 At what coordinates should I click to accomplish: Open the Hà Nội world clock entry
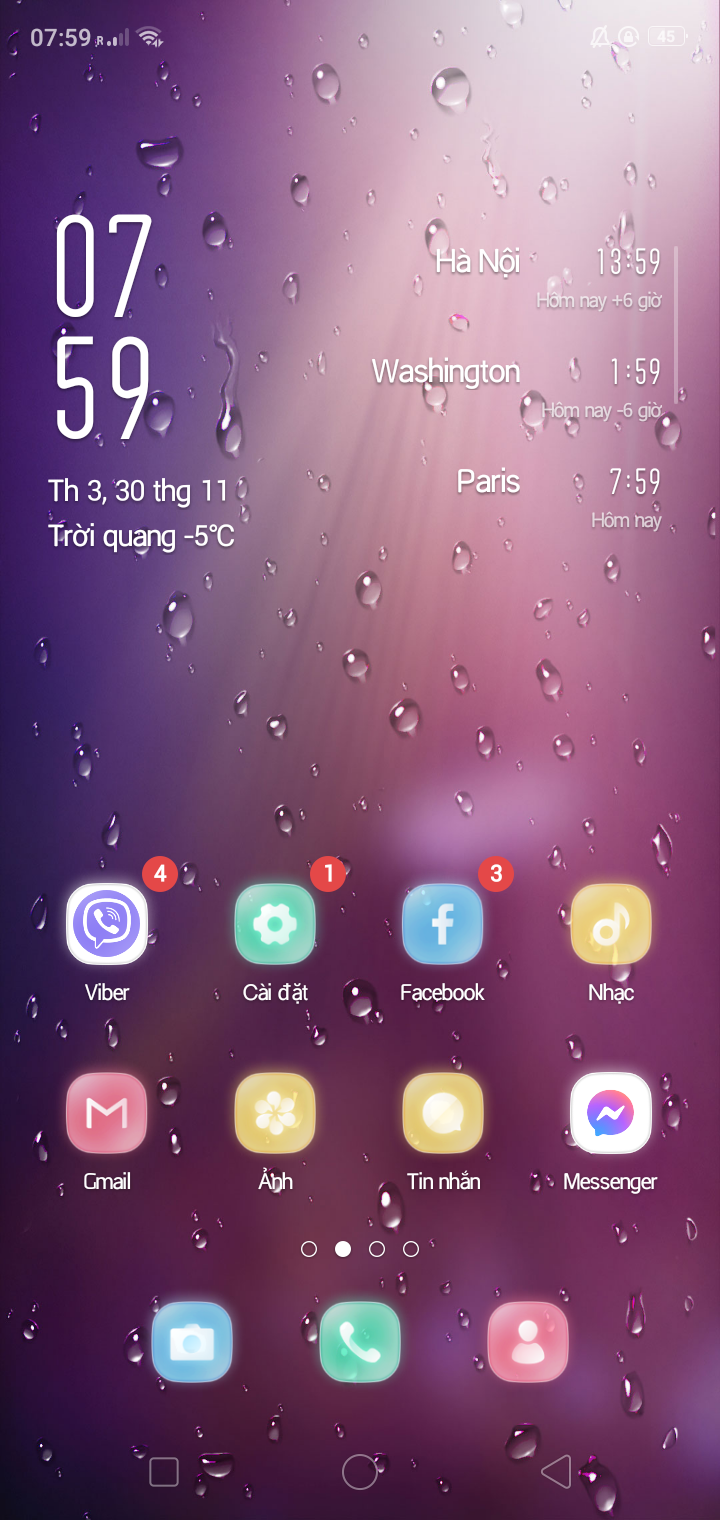click(x=548, y=273)
